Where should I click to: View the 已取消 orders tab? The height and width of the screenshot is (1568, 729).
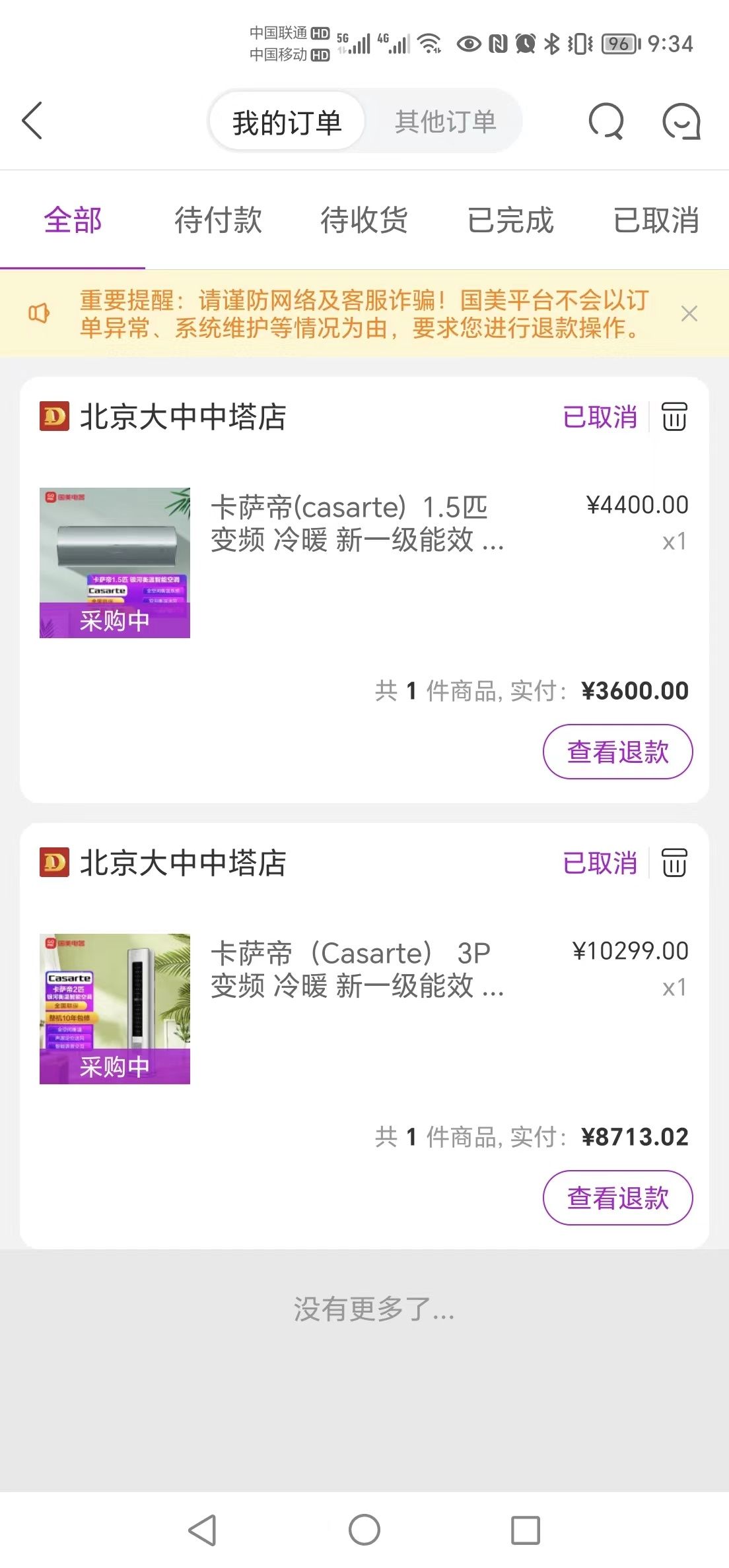click(656, 220)
